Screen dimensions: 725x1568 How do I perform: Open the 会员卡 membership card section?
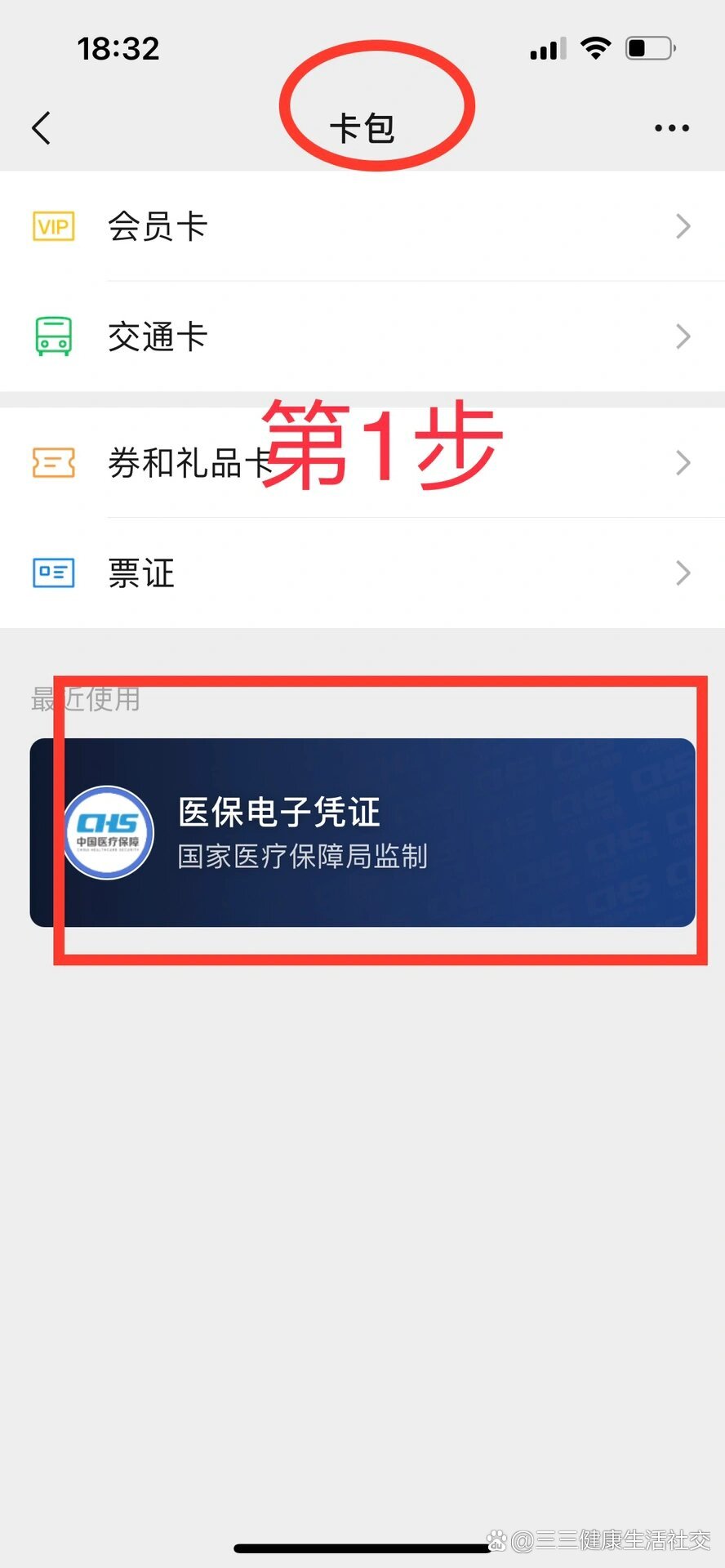click(x=158, y=226)
